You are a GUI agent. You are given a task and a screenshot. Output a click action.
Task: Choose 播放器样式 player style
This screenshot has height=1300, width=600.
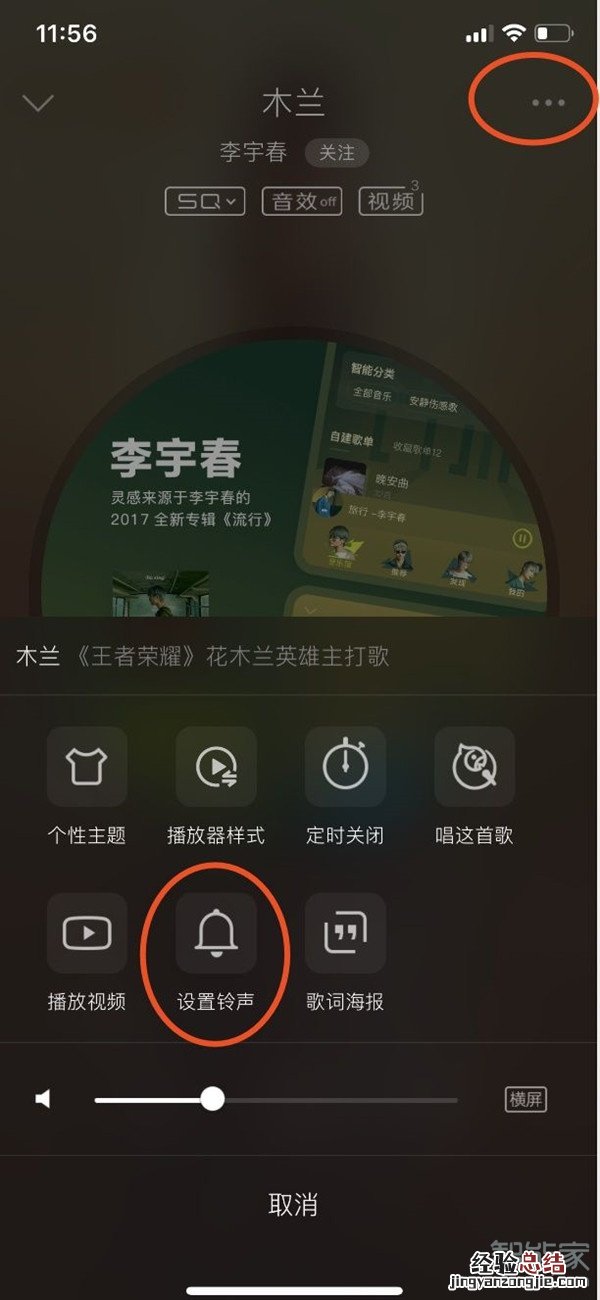pos(216,767)
